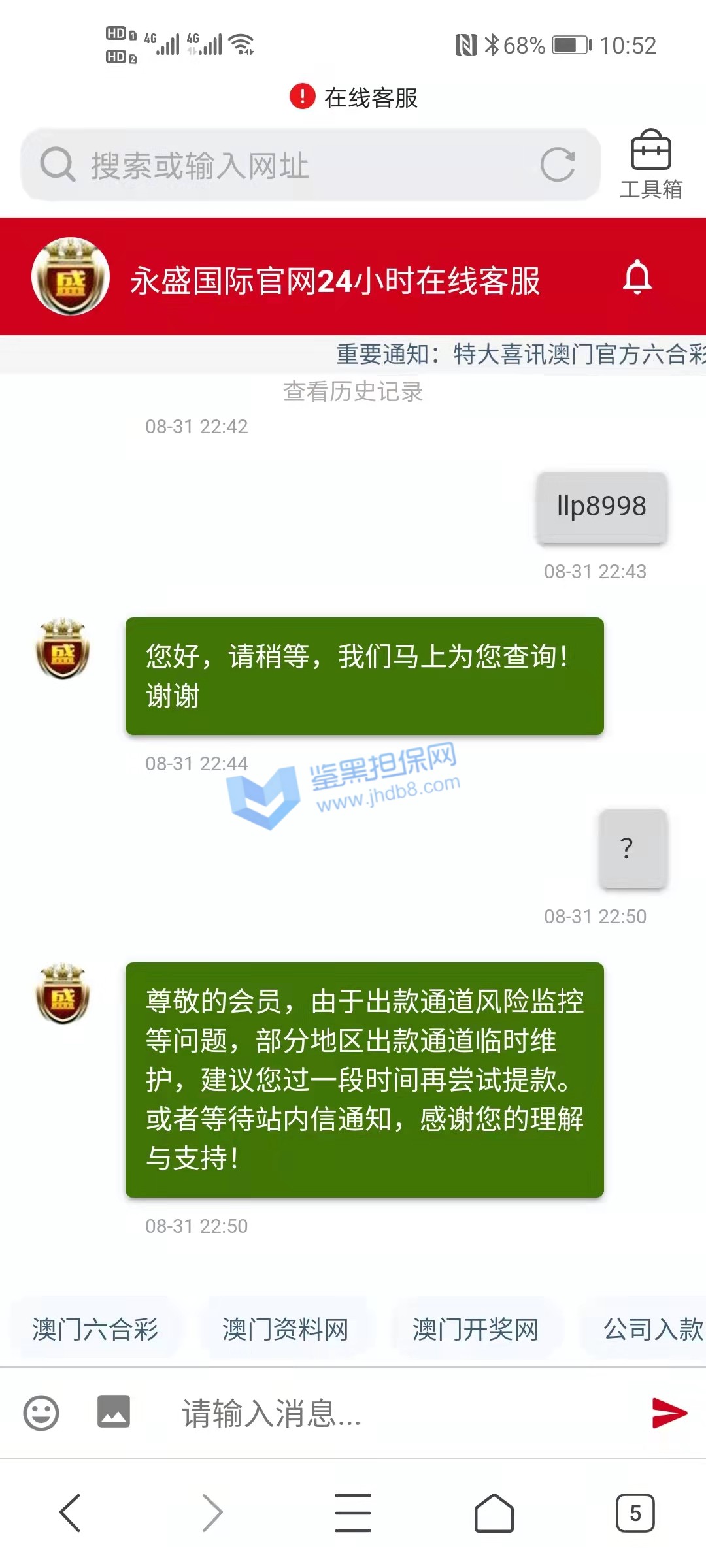Viewport: 706px width, 1568px height.
Task: Go back to the previous page
Action: (x=70, y=1512)
